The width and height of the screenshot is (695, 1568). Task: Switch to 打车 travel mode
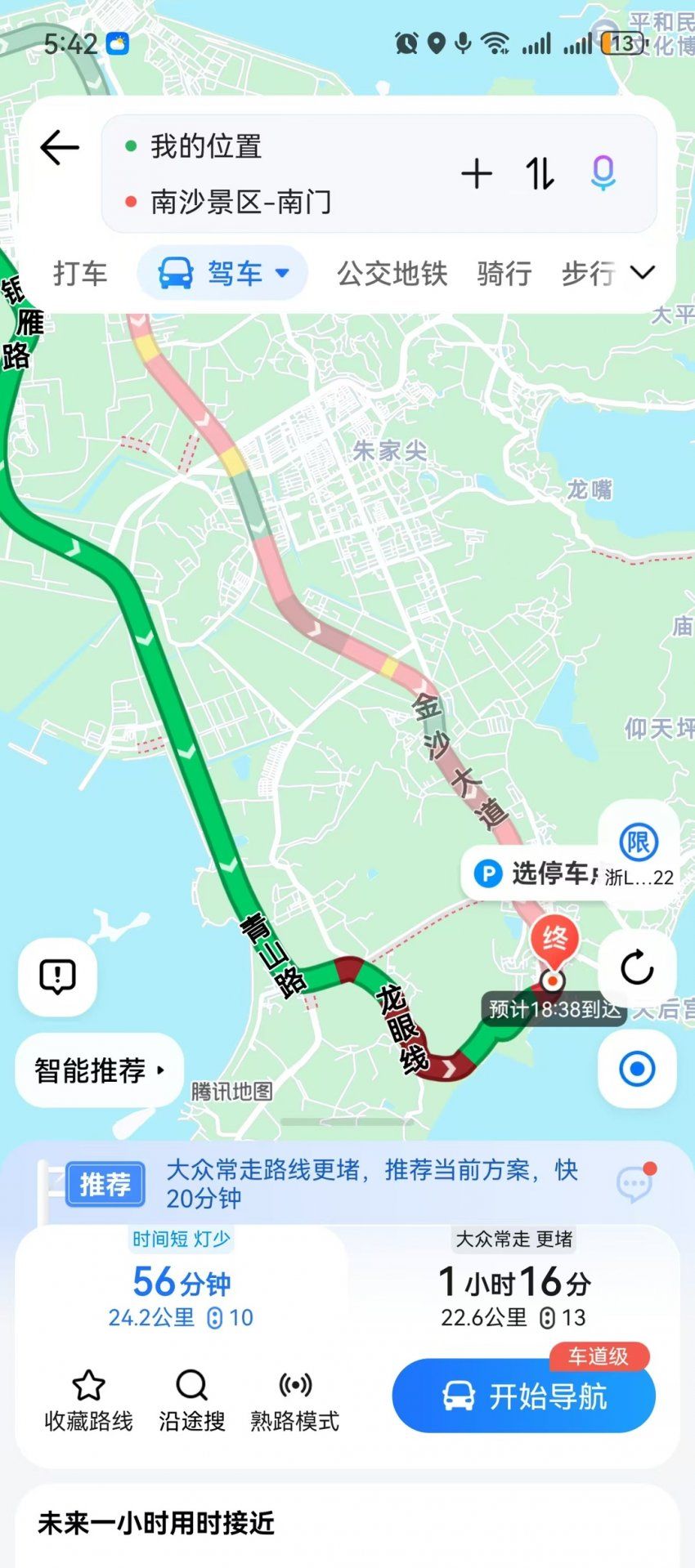pos(80,274)
